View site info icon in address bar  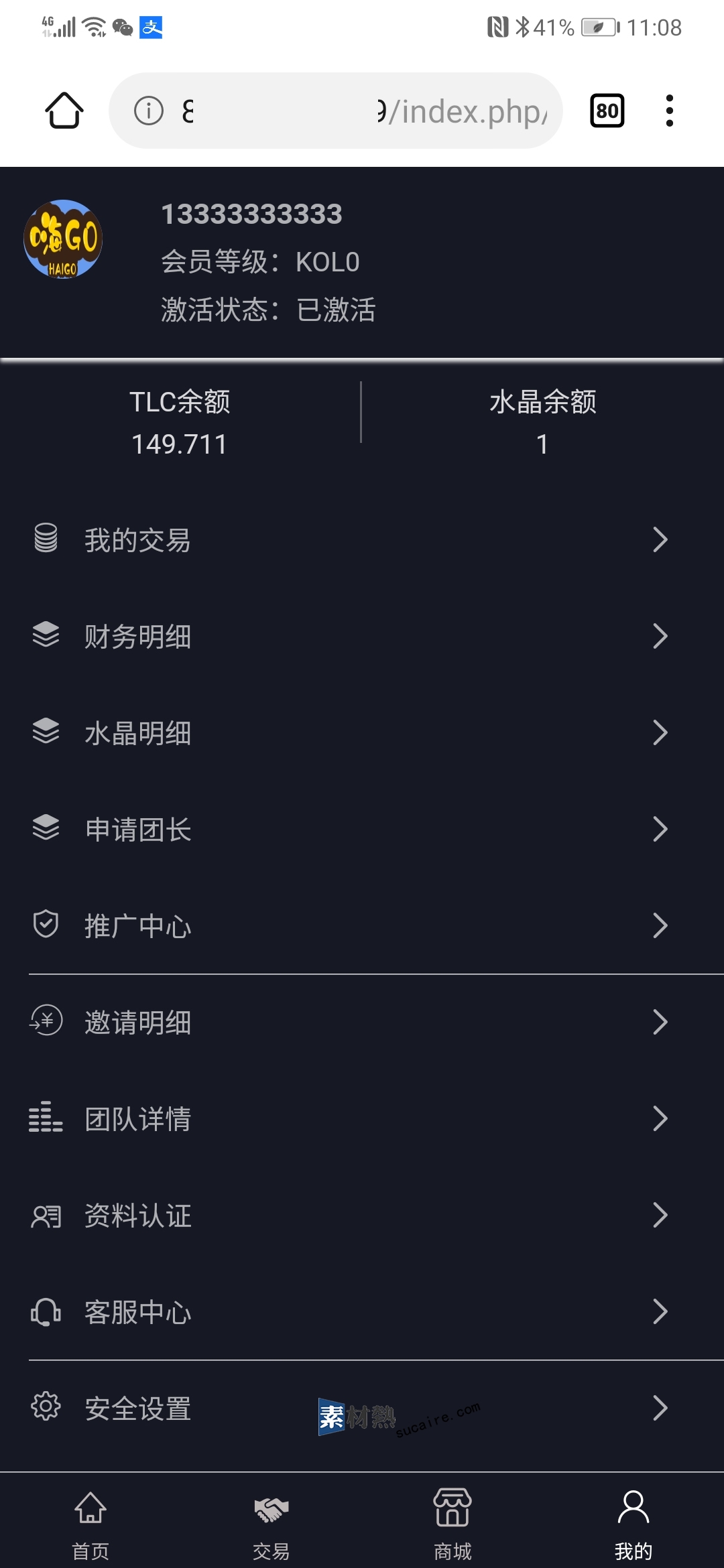[149, 111]
